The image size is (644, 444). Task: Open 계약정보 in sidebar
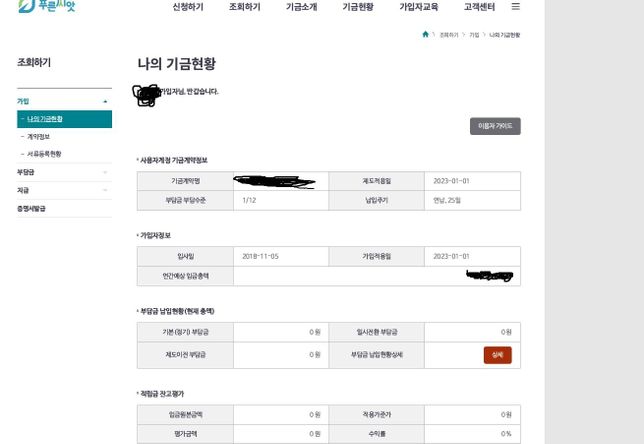(38, 137)
